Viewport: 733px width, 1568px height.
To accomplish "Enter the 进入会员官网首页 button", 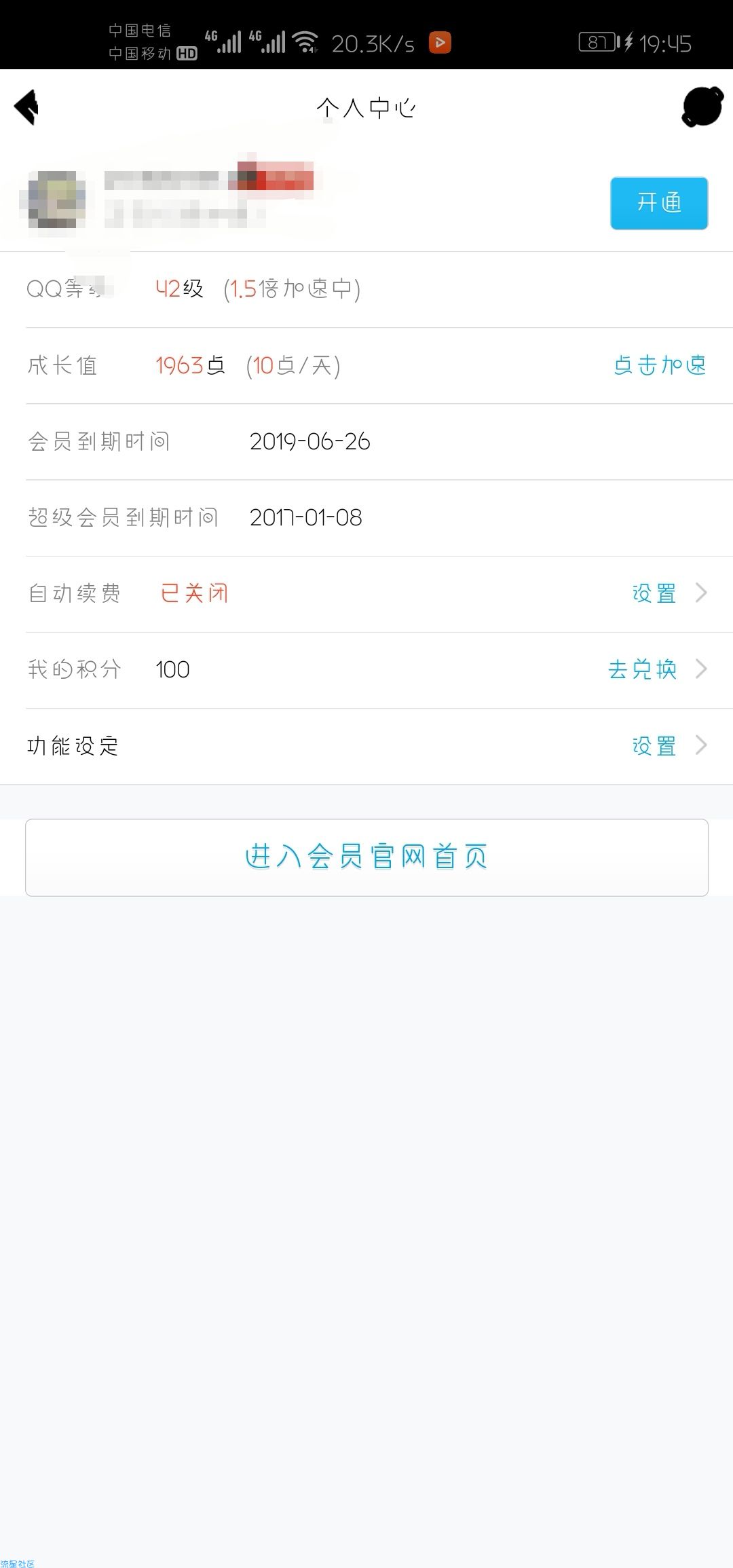I will click(x=366, y=857).
